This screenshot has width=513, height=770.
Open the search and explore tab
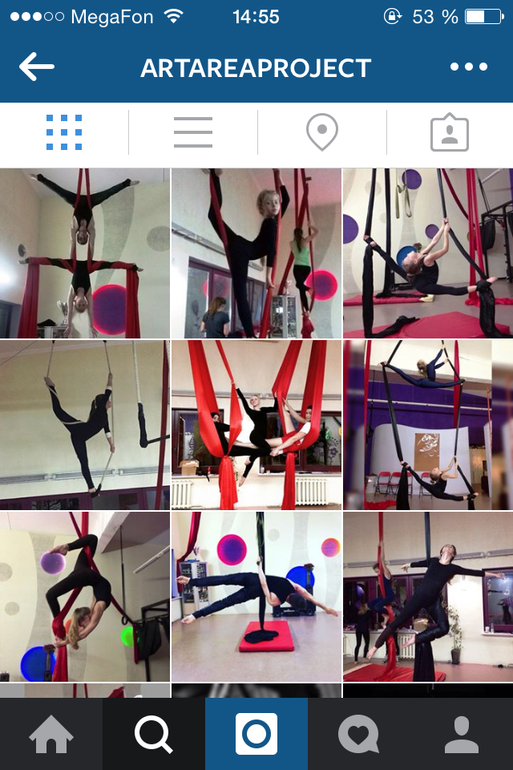(x=154, y=734)
